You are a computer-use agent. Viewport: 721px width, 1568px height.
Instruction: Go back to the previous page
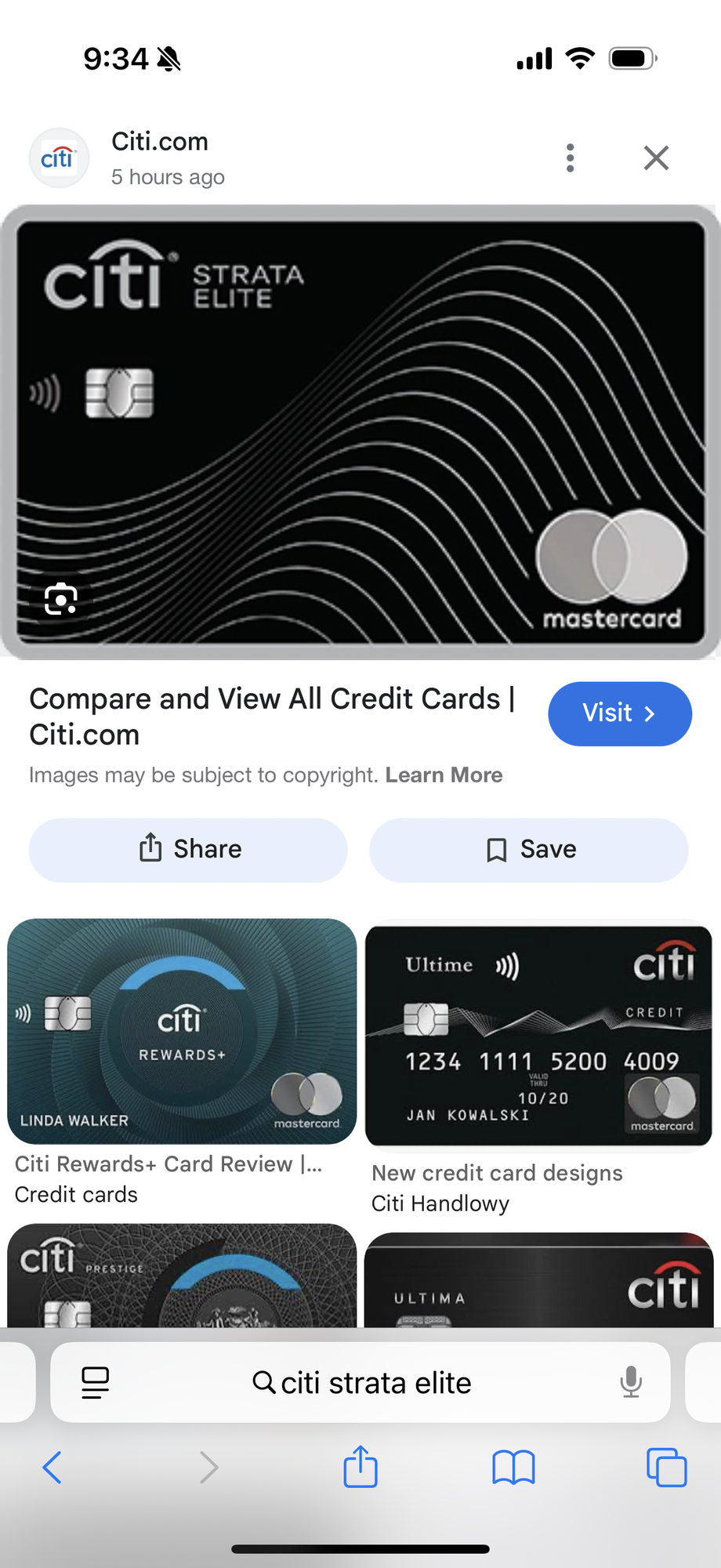click(x=52, y=1467)
